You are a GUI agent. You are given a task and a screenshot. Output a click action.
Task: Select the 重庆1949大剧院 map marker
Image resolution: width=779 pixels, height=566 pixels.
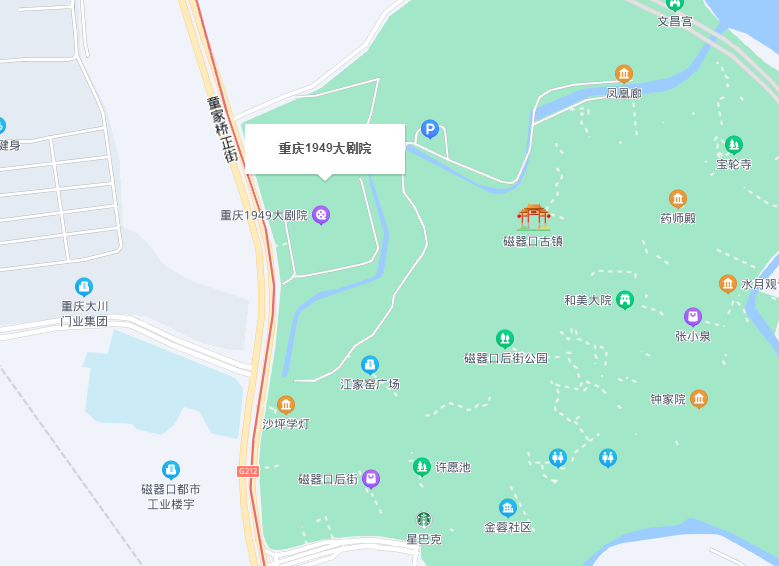pos(321,214)
